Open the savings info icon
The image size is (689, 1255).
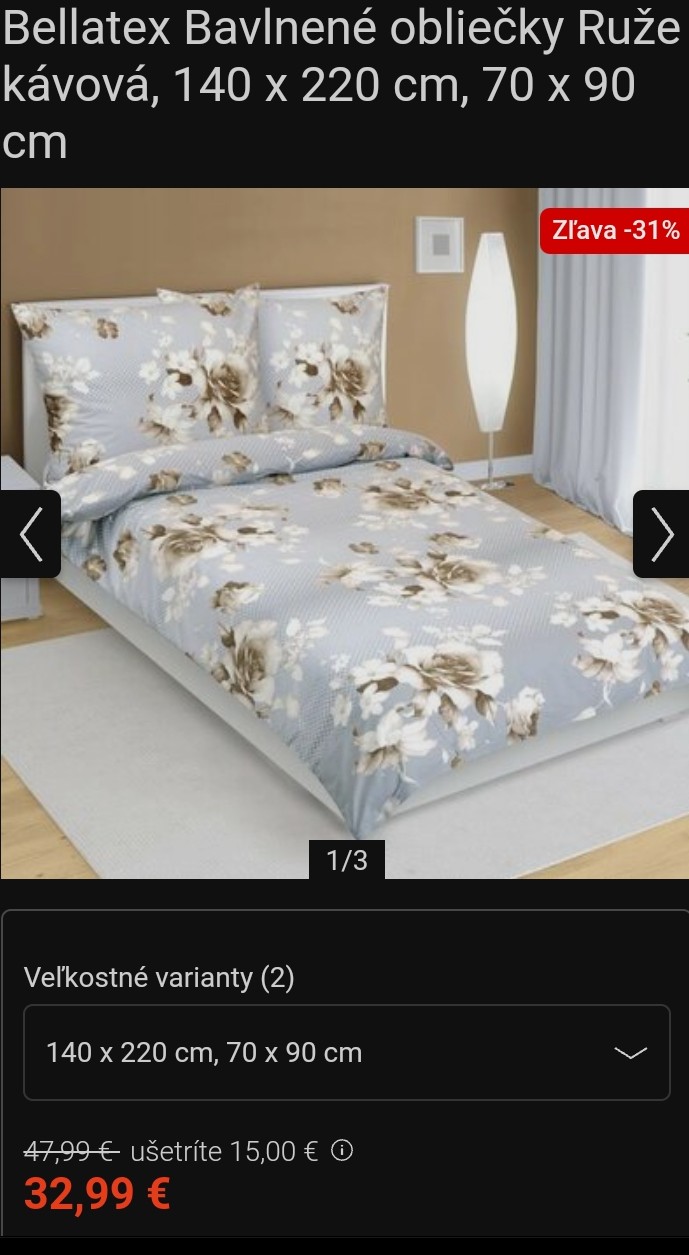(342, 1151)
